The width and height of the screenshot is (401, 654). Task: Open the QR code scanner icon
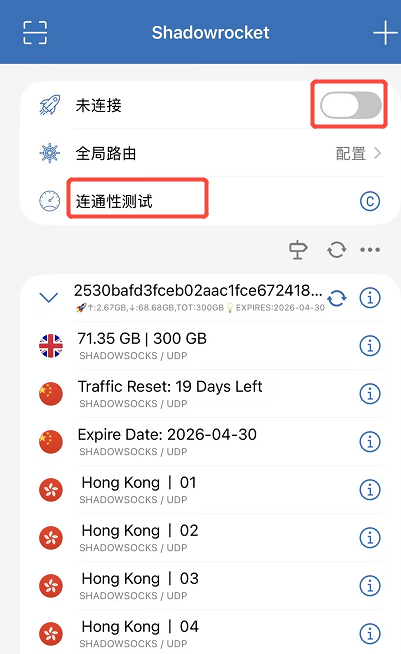35,33
